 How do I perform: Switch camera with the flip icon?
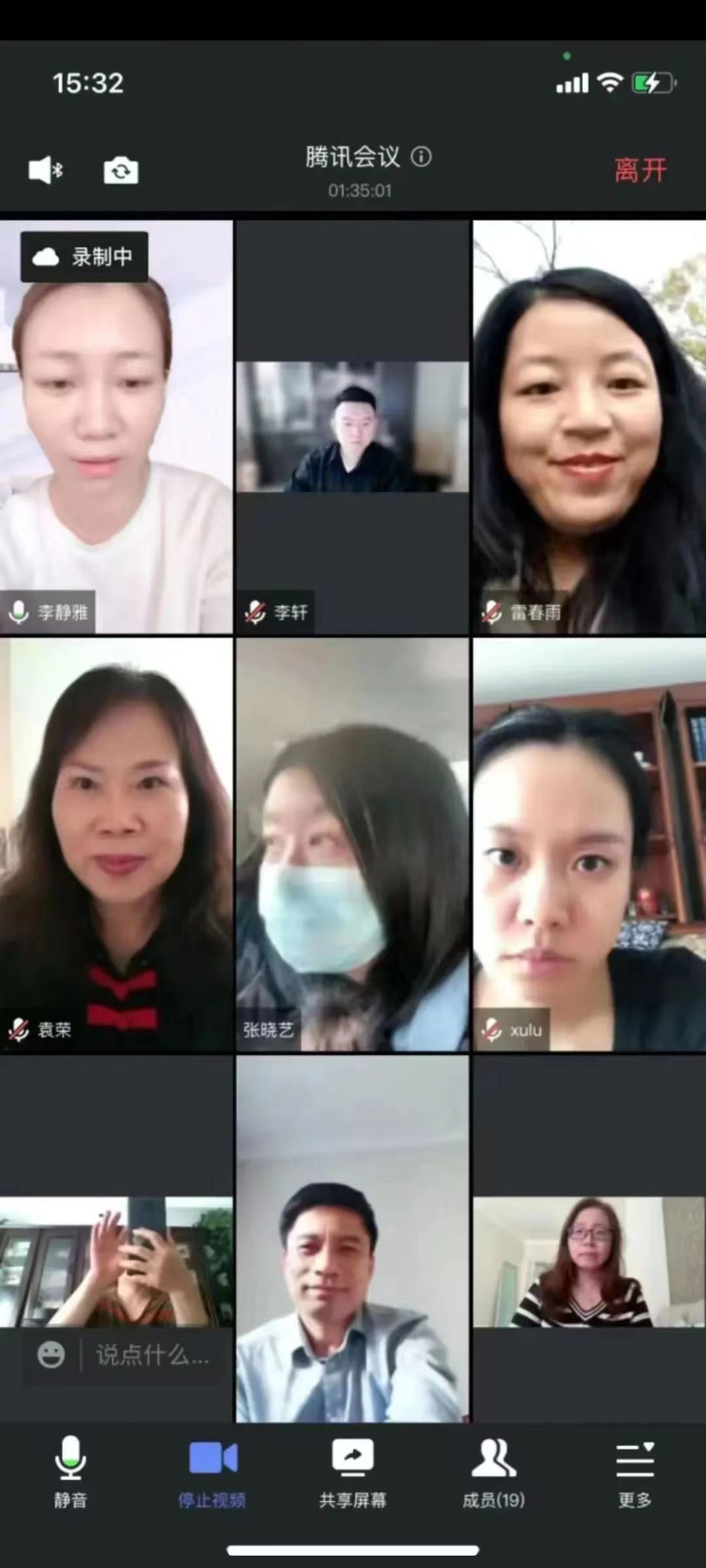pyautogui.click(x=121, y=171)
